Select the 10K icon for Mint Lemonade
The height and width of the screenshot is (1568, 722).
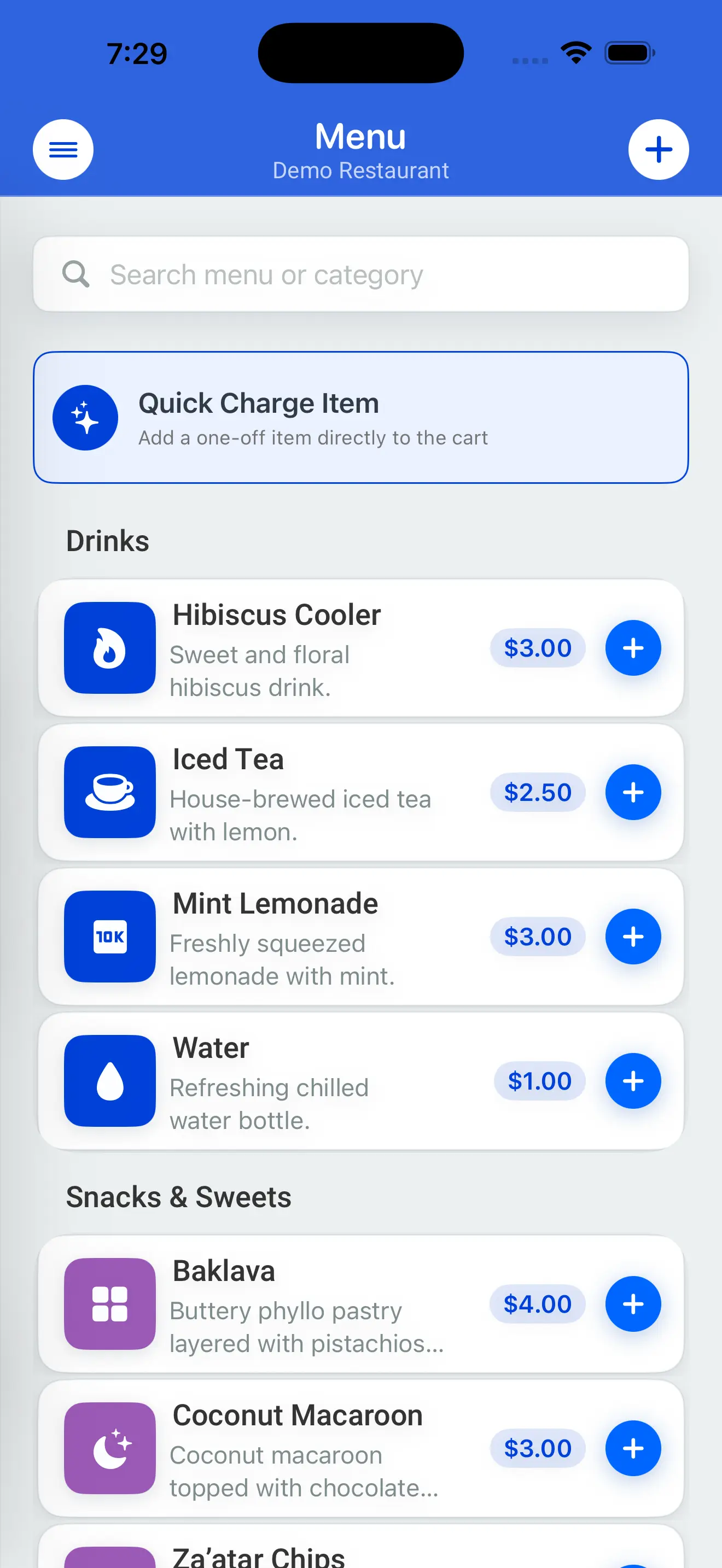[x=109, y=936]
